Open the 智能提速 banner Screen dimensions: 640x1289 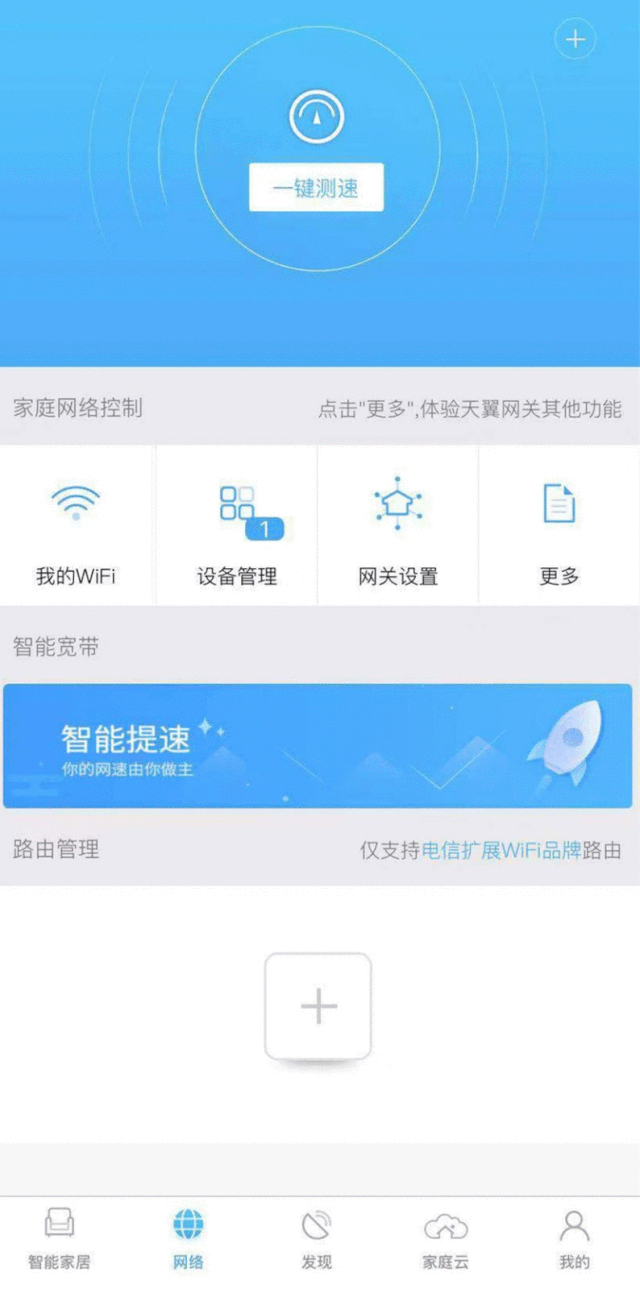point(318,746)
